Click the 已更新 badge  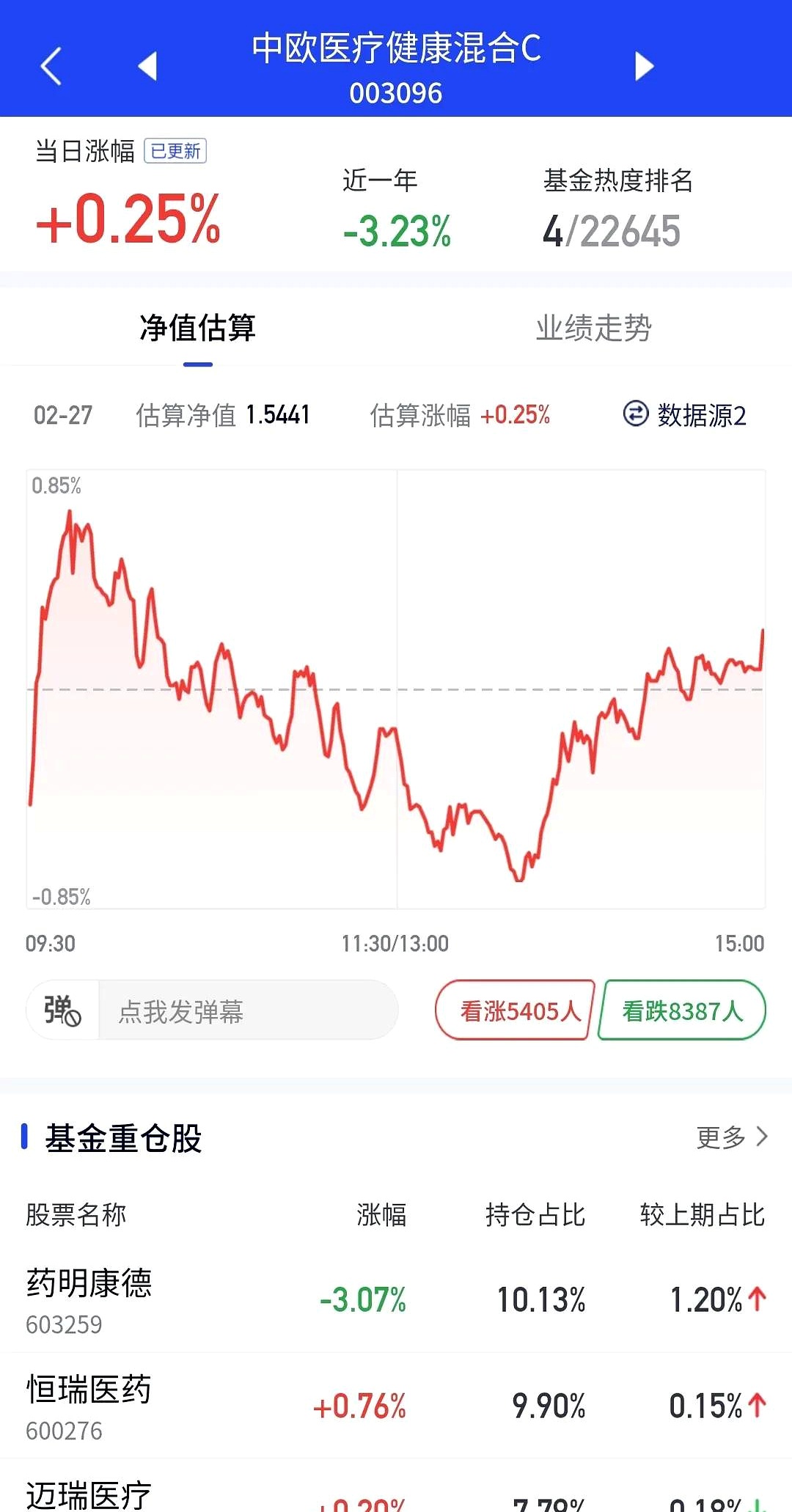[x=177, y=152]
